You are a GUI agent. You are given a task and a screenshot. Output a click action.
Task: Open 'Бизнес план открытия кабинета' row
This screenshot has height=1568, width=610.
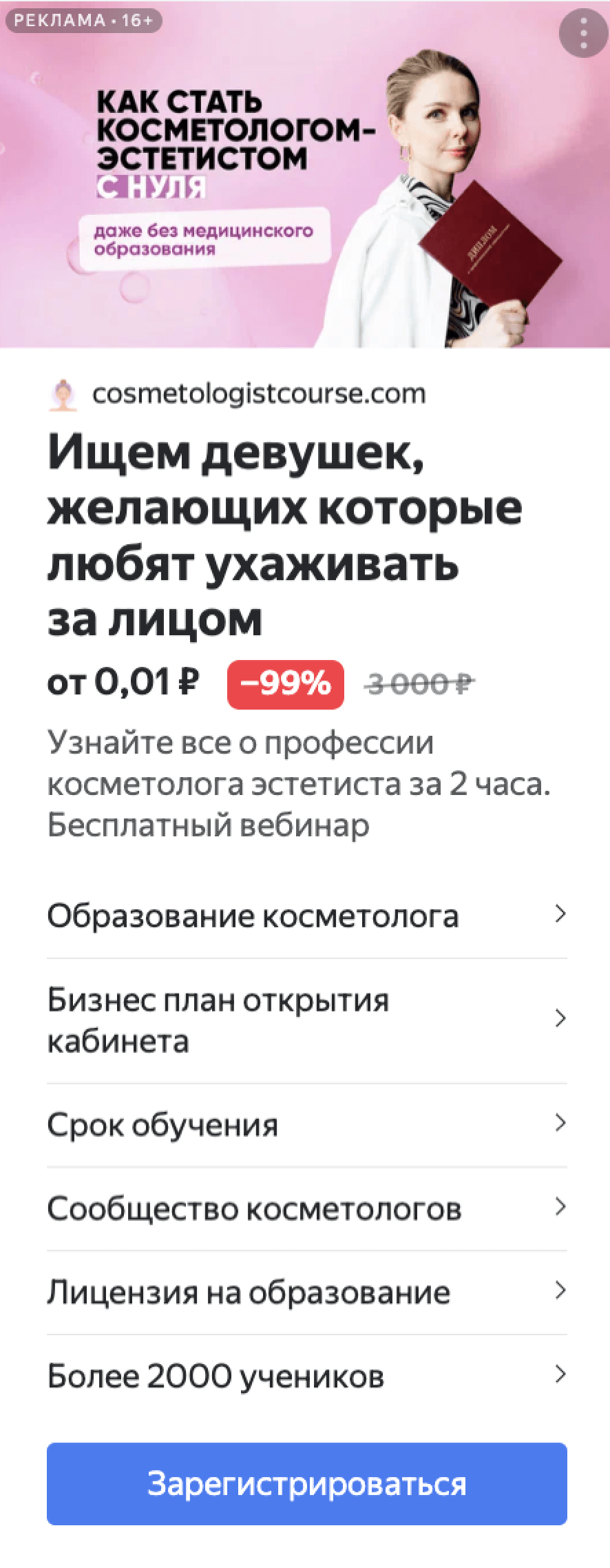[306, 1020]
